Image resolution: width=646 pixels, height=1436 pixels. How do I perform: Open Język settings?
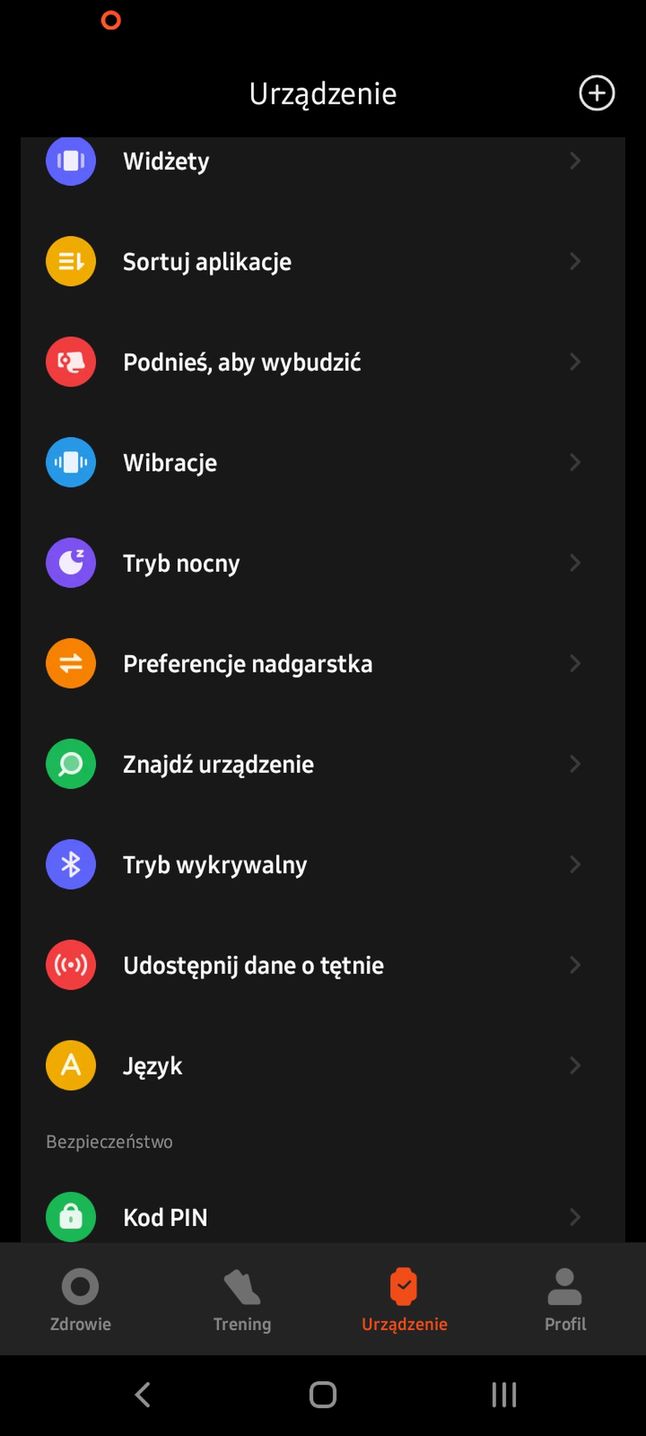322,1065
